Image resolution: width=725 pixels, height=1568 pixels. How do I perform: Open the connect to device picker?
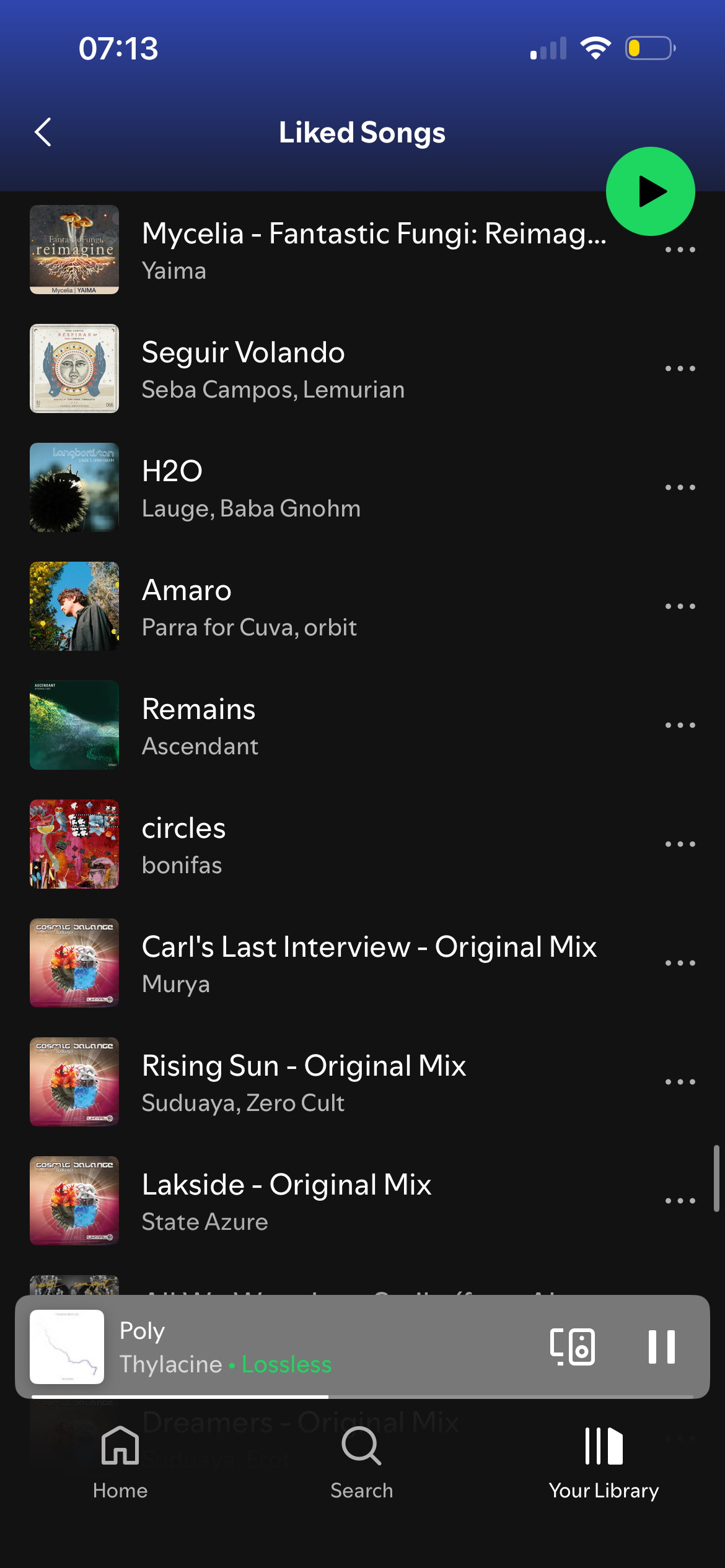[573, 1346]
